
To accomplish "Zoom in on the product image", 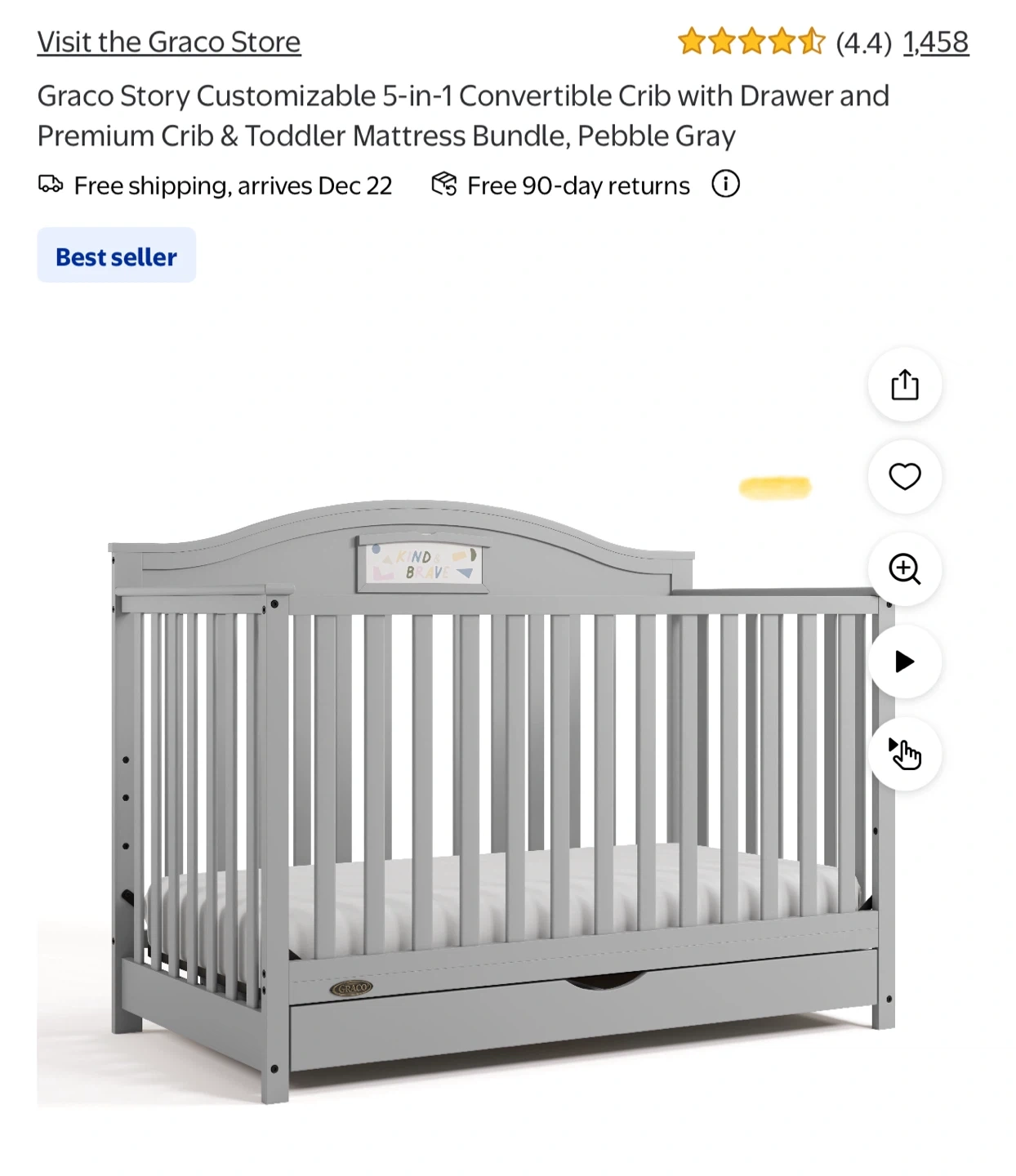I will [x=904, y=568].
